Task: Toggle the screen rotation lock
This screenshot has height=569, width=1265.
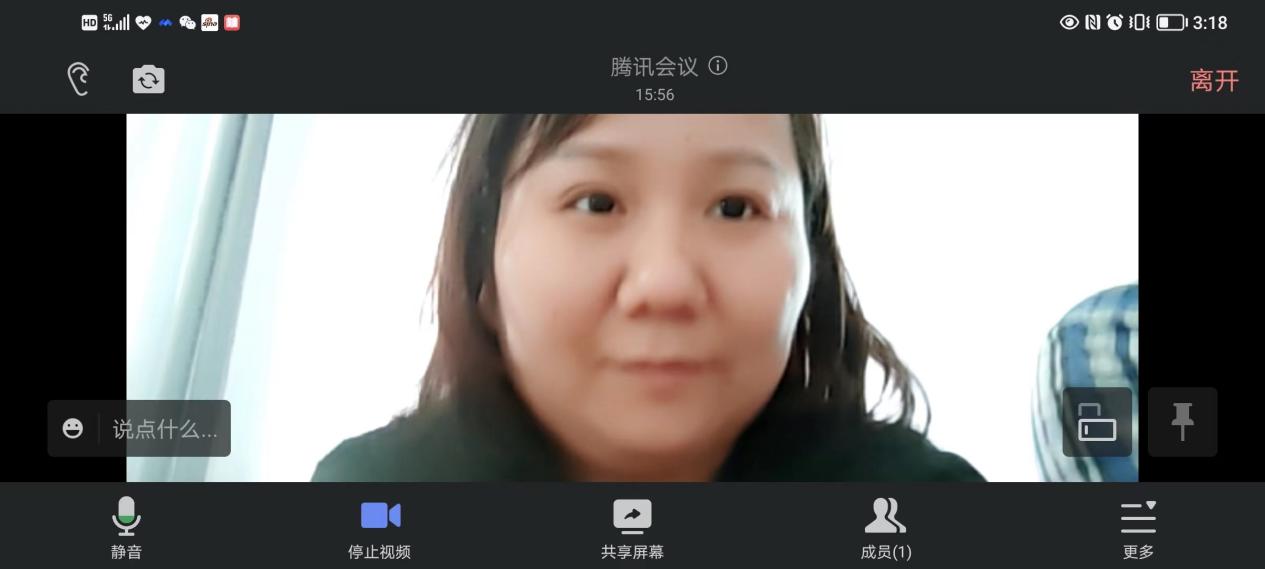Action: pos(1096,422)
